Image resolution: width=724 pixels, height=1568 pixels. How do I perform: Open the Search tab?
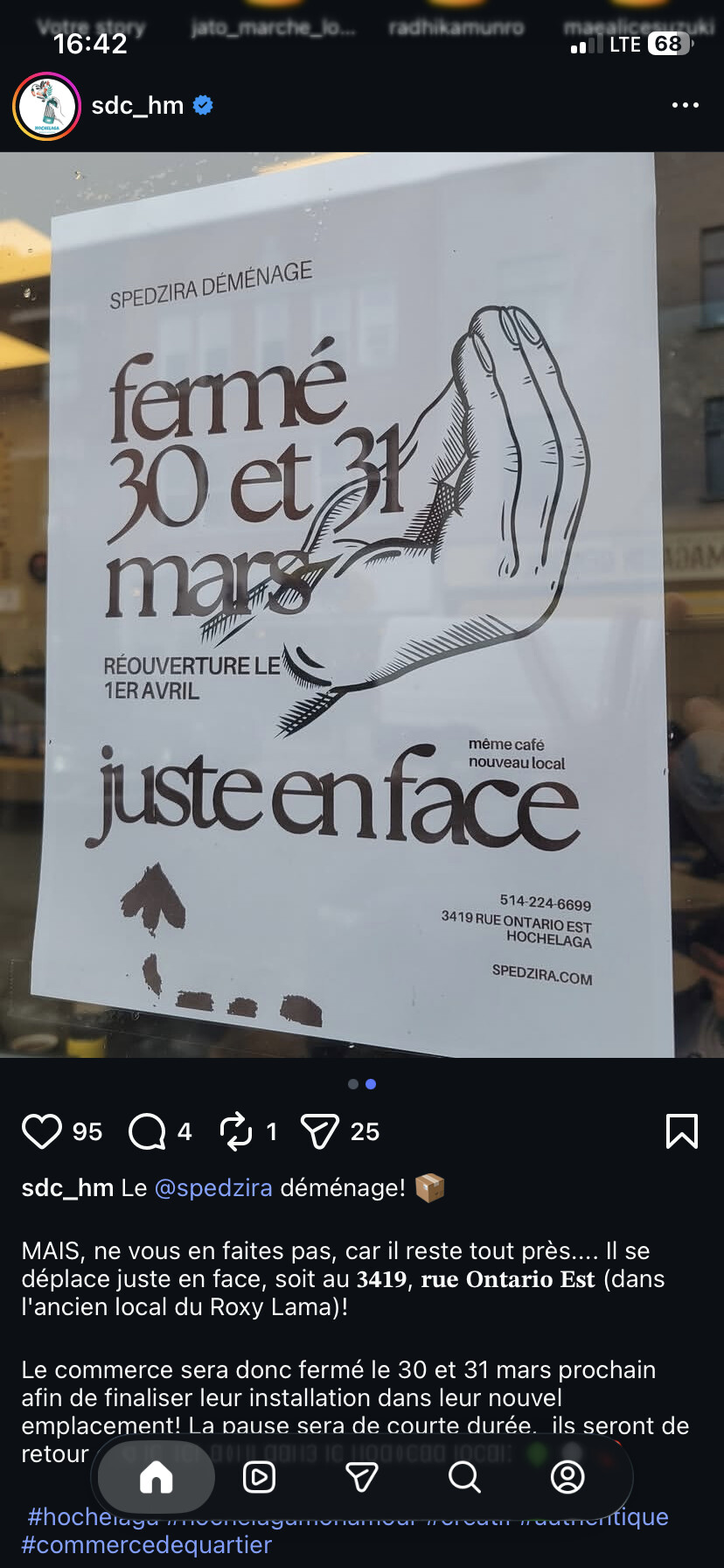pyautogui.click(x=464, y=1477)
